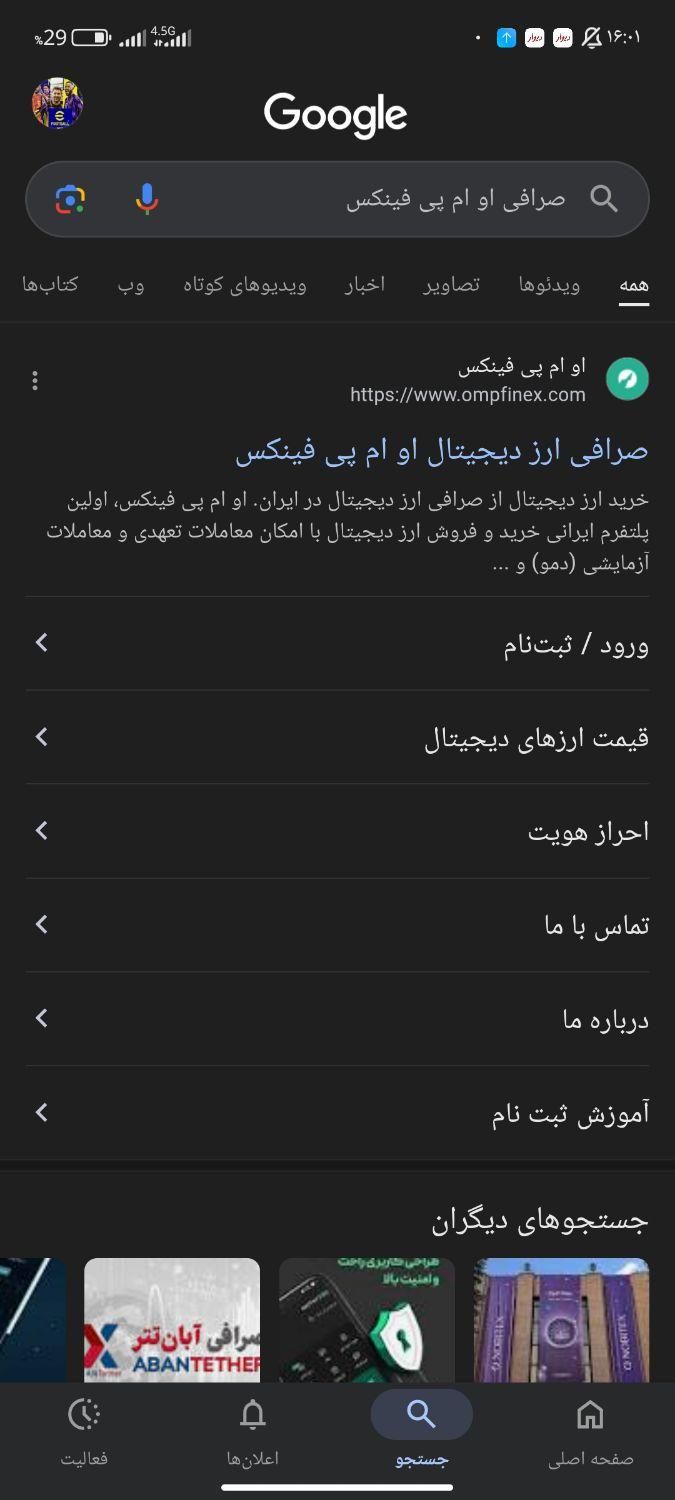
Task: Switch to the ویدیوهای کوتاه tab
Action: pyautogui.click(x=245, y=285)
